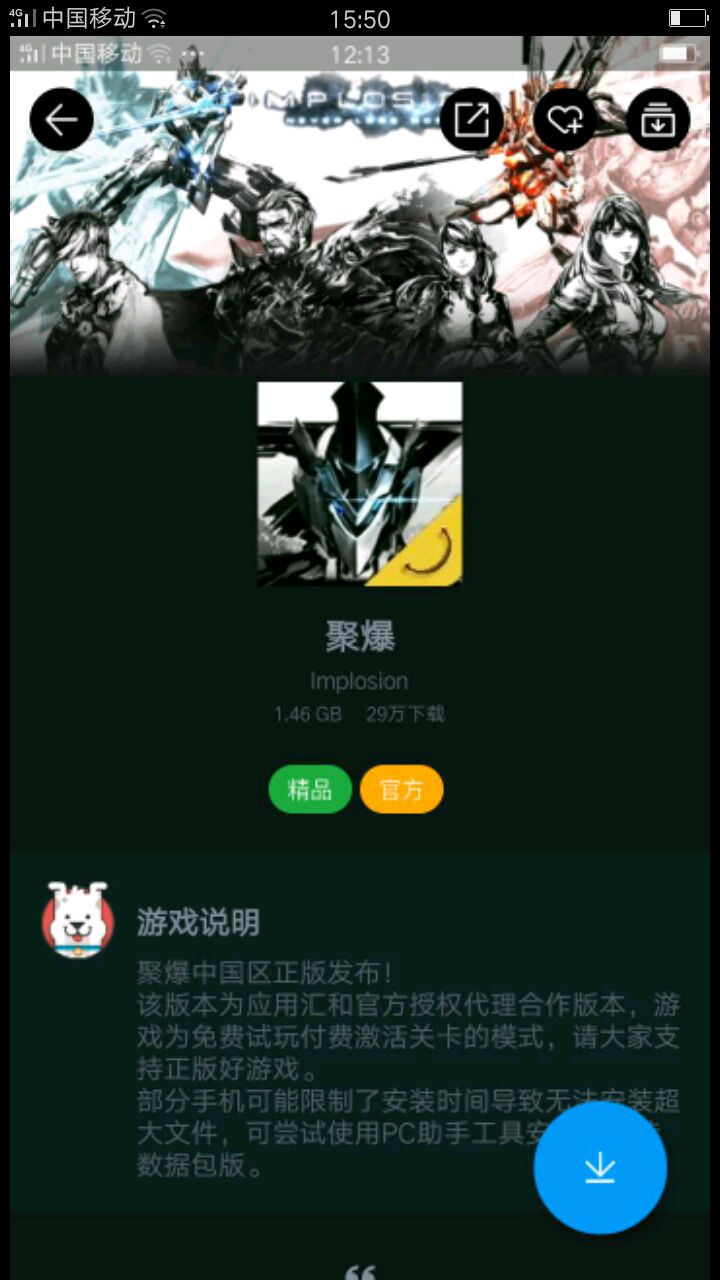Tap the blue download floating button
This screenshot has height=1280, width=720.
pos(600,1167)
